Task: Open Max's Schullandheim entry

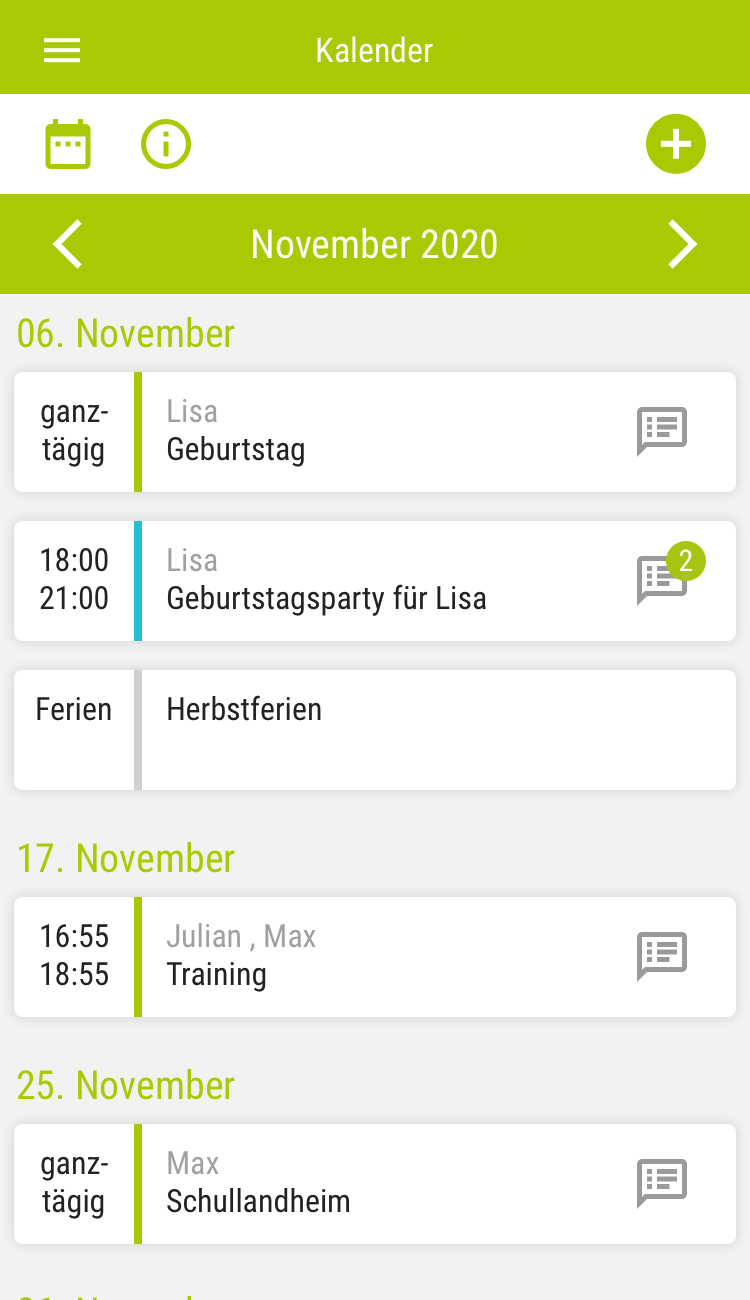Action: click(375, 1184)
